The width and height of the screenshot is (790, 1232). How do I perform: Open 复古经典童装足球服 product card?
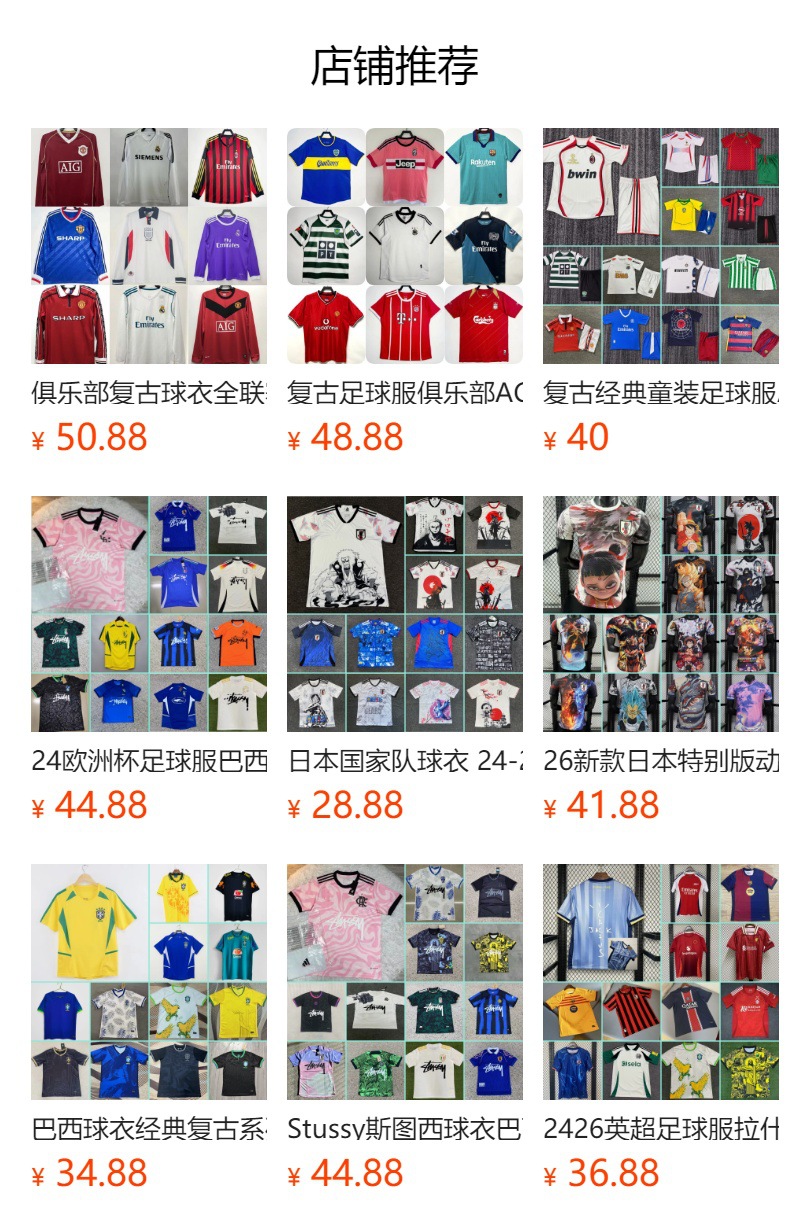[661, 246]
